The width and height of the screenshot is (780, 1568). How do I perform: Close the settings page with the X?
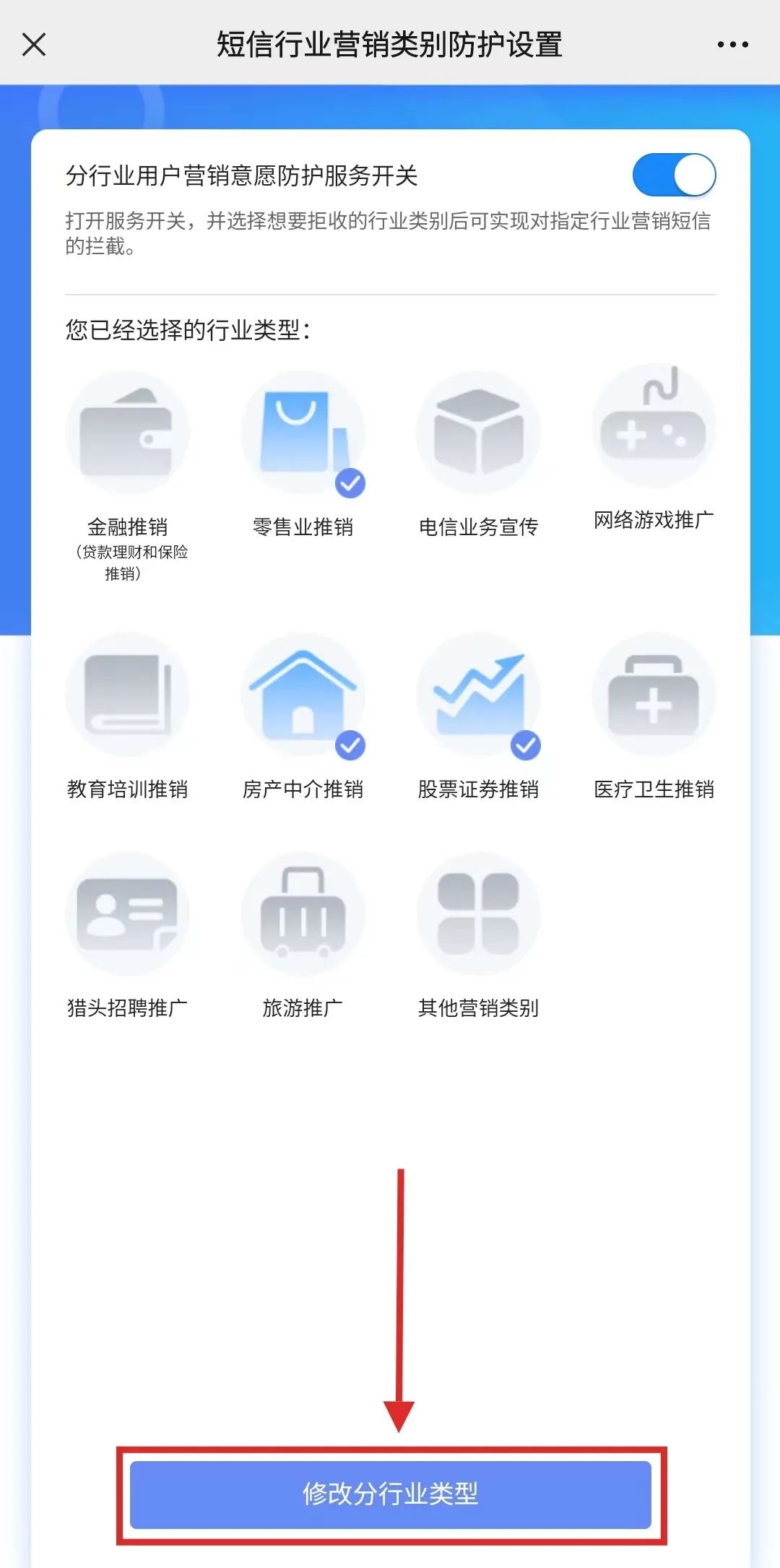34,45
